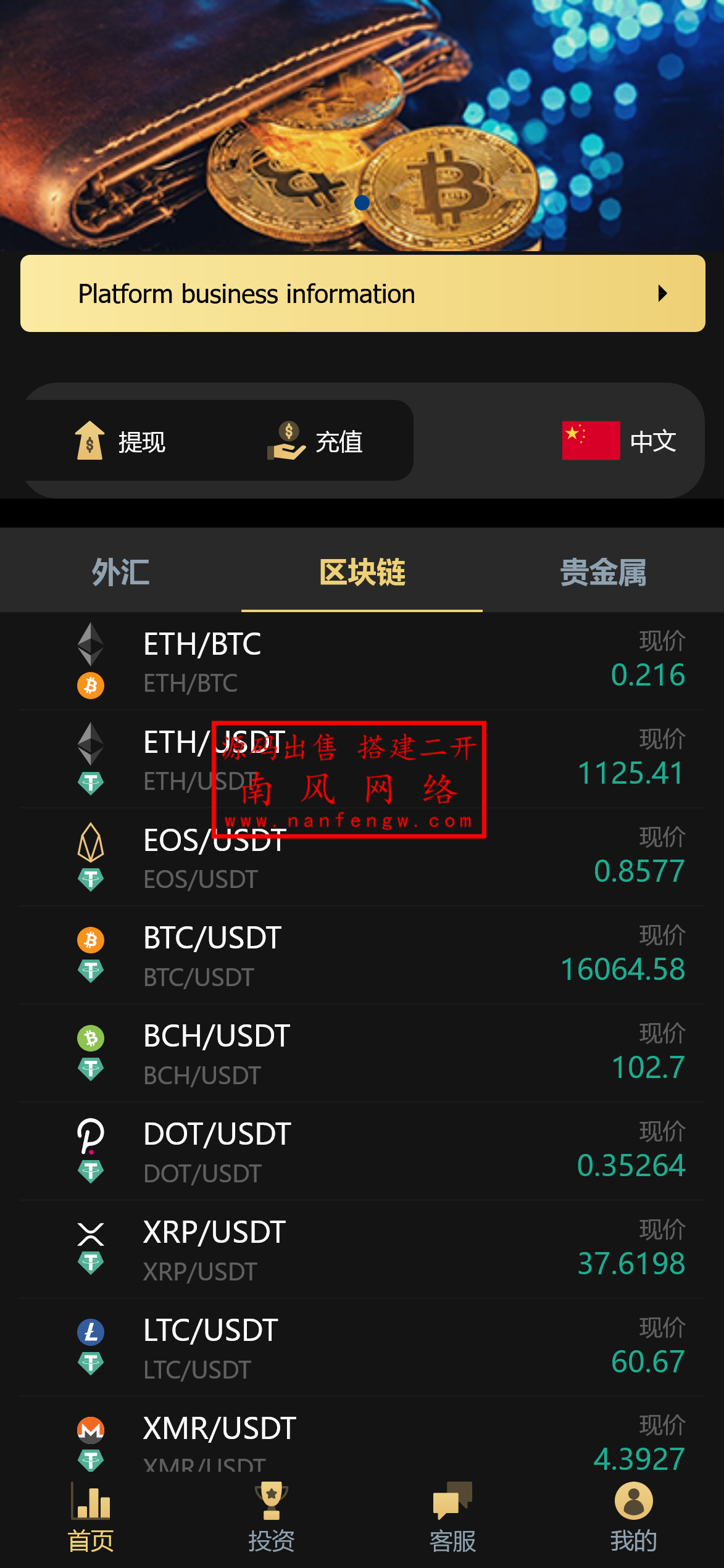Expand Platform business information via its arrow
724x1568 pixels.
pos(662,293)
